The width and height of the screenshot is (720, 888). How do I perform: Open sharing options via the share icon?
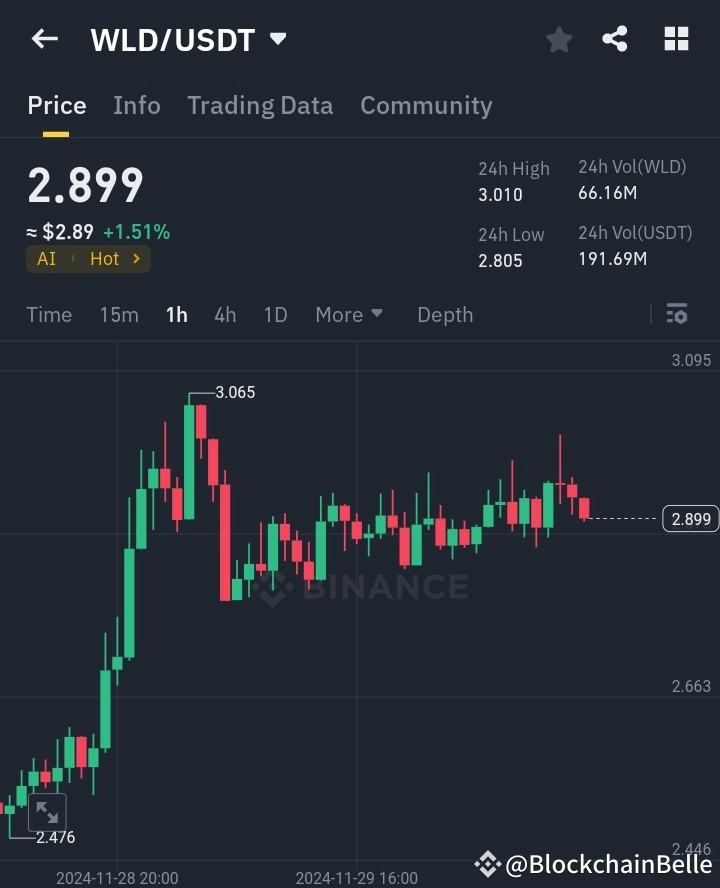(616, 39)
